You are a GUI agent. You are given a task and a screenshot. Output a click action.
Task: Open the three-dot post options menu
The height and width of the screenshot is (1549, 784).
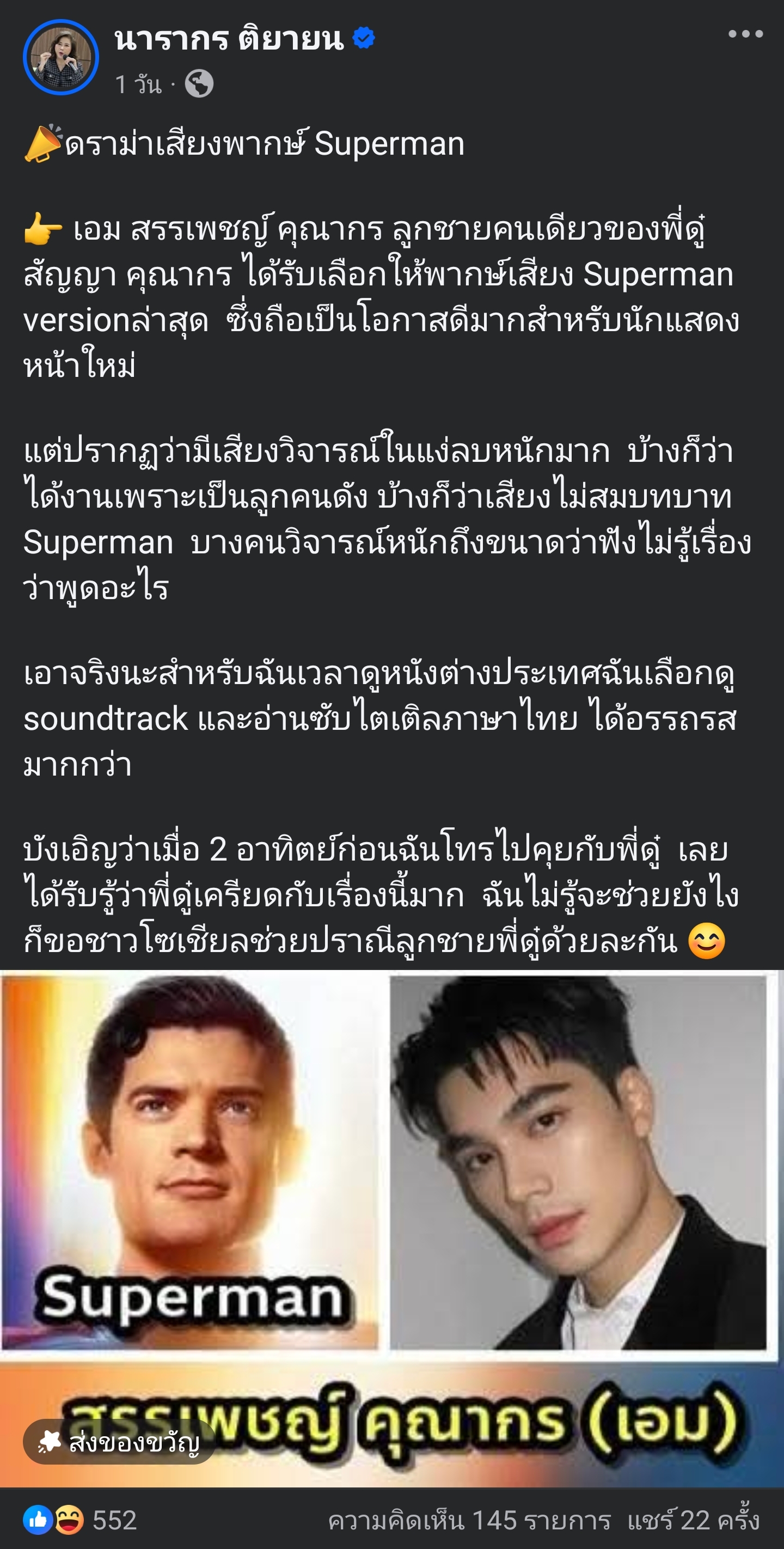point(745,34)
